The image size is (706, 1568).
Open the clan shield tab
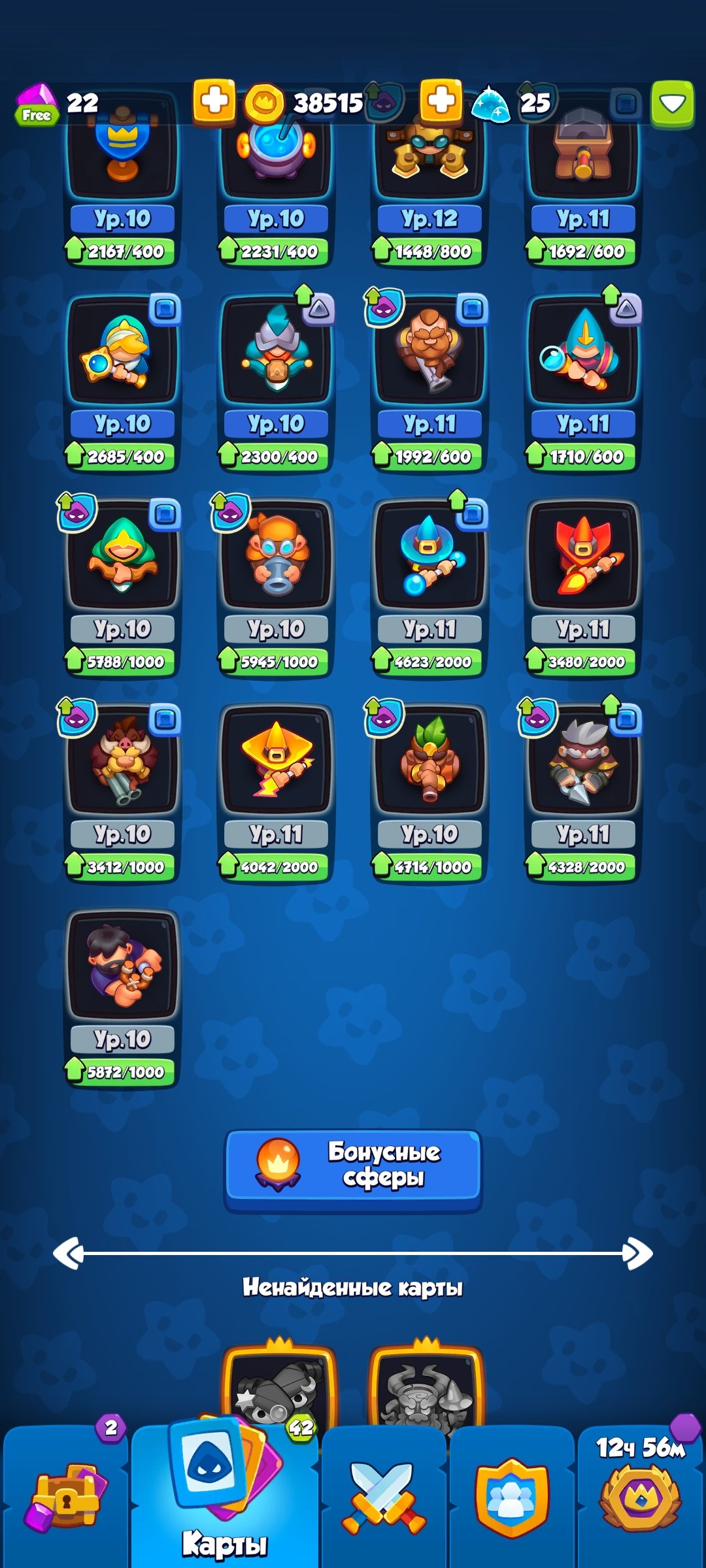(x=511, y=1496)
